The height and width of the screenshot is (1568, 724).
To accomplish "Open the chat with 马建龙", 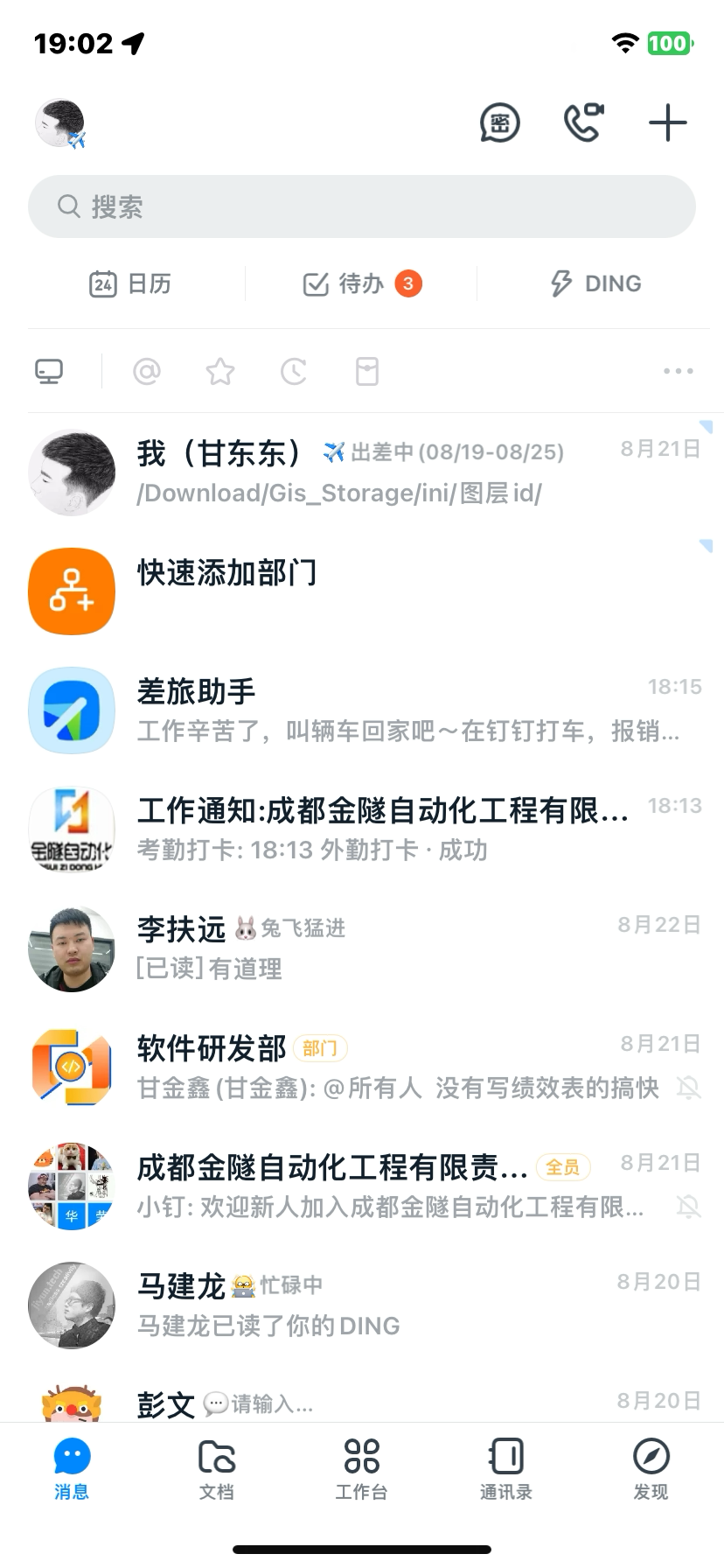I will (362, 1305).
